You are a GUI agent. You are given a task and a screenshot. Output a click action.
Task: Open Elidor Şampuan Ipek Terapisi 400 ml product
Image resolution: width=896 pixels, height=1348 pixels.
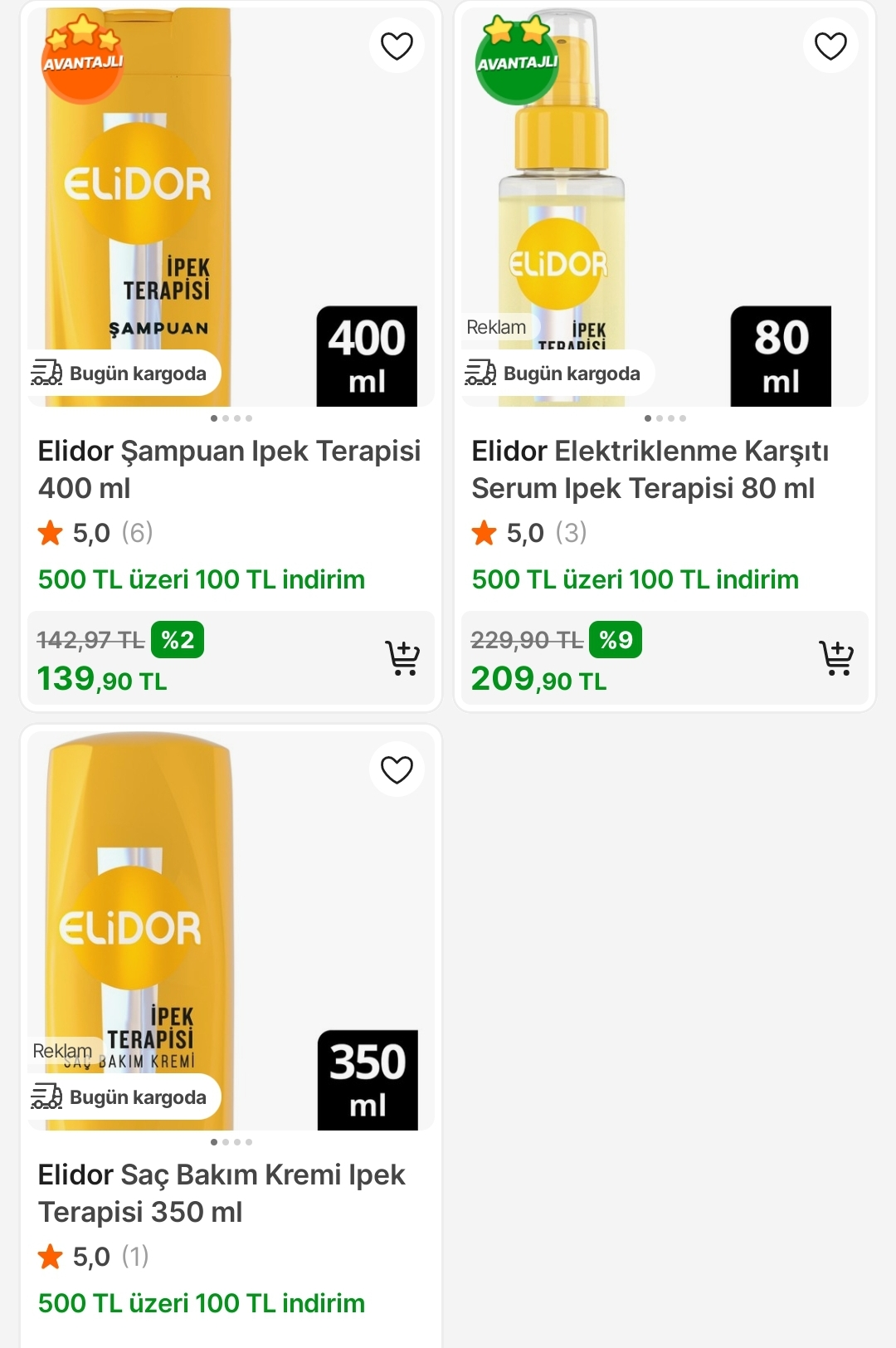tap(229, 469)
